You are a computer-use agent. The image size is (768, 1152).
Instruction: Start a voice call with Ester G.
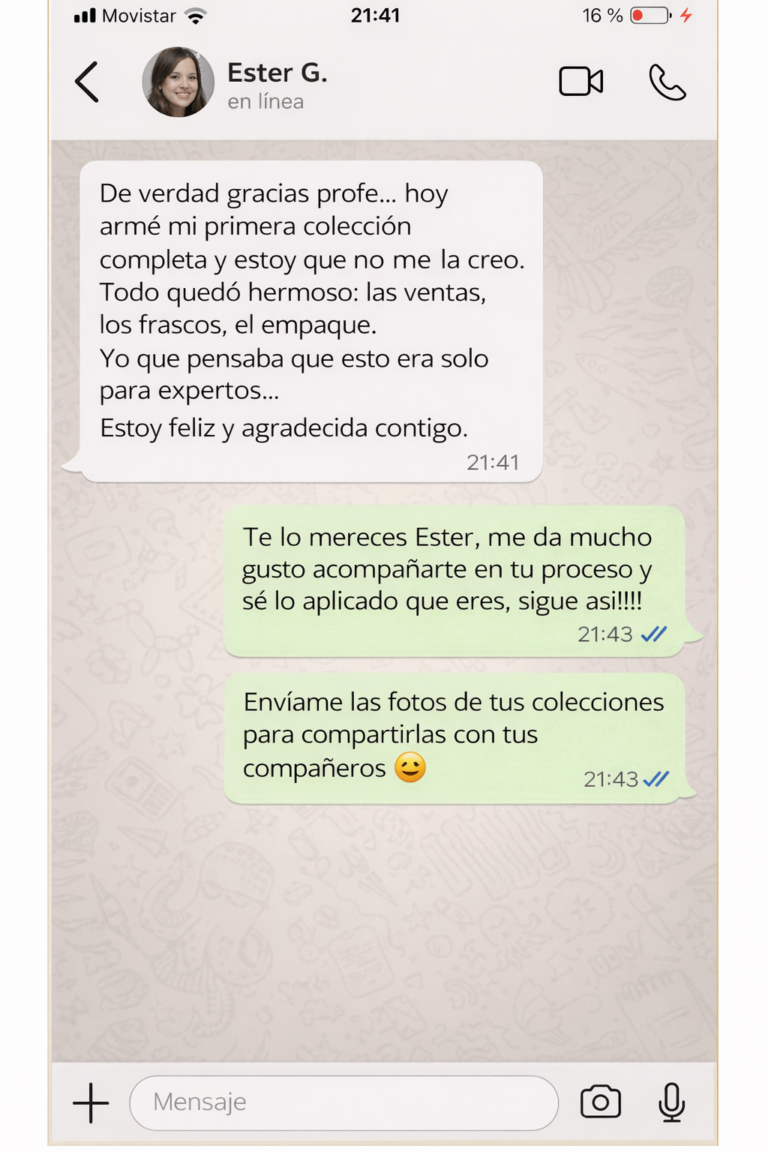[667, 82]
